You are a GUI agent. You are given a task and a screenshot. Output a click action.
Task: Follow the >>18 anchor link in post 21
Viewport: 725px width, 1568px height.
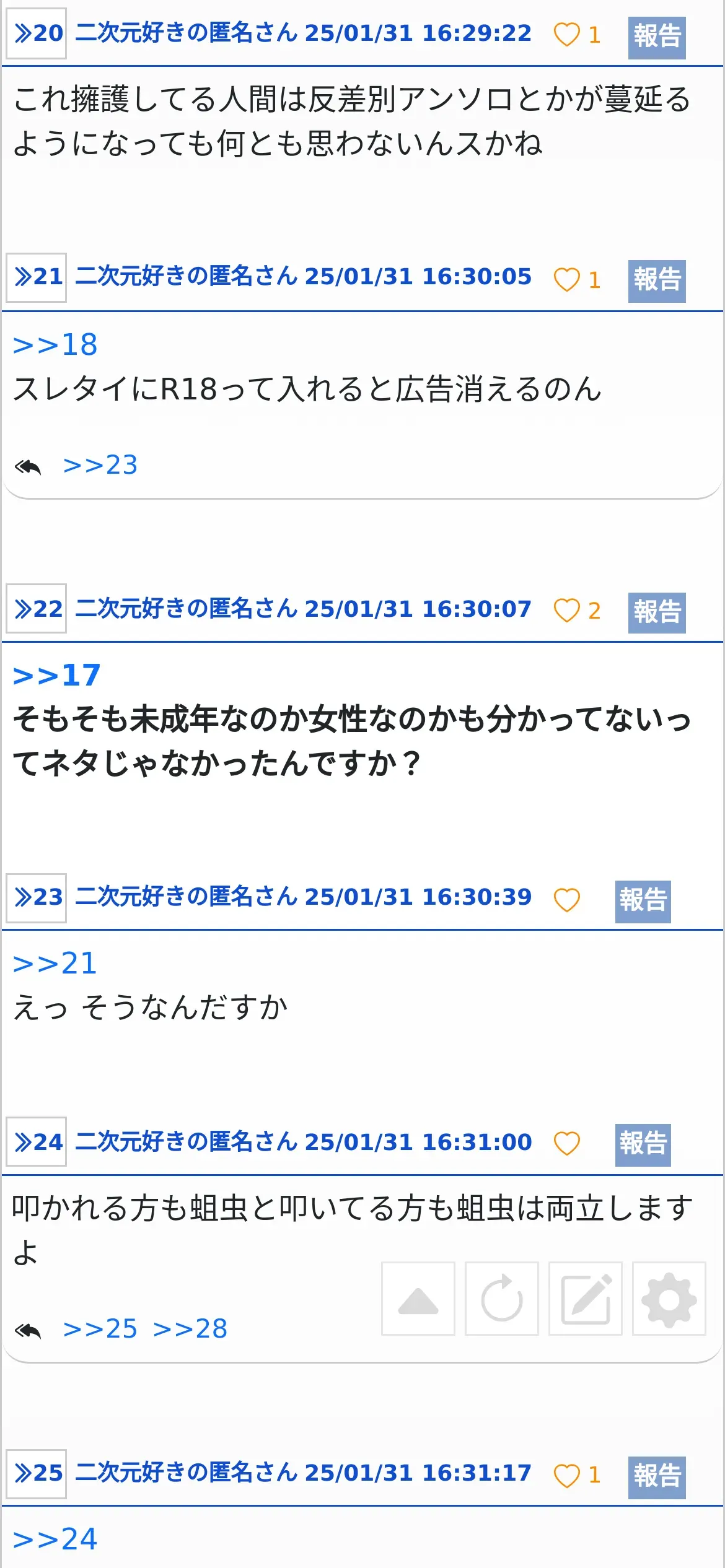click(x=55, y=345)
